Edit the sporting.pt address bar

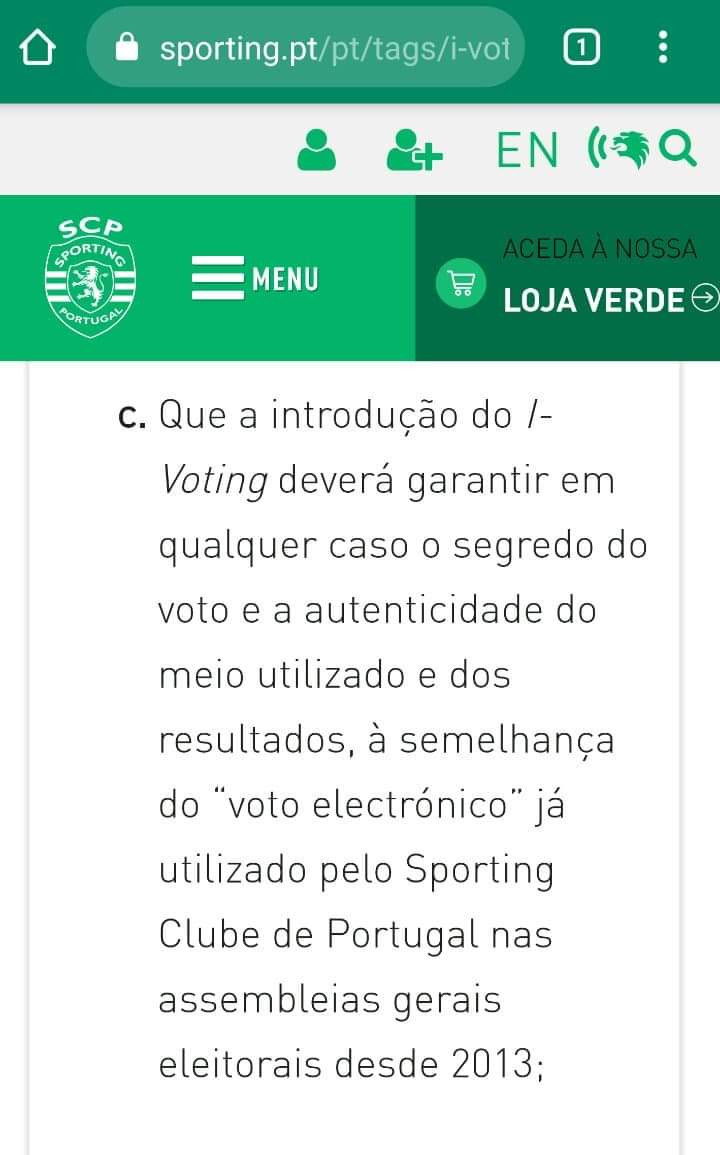[x=305, y=48]
